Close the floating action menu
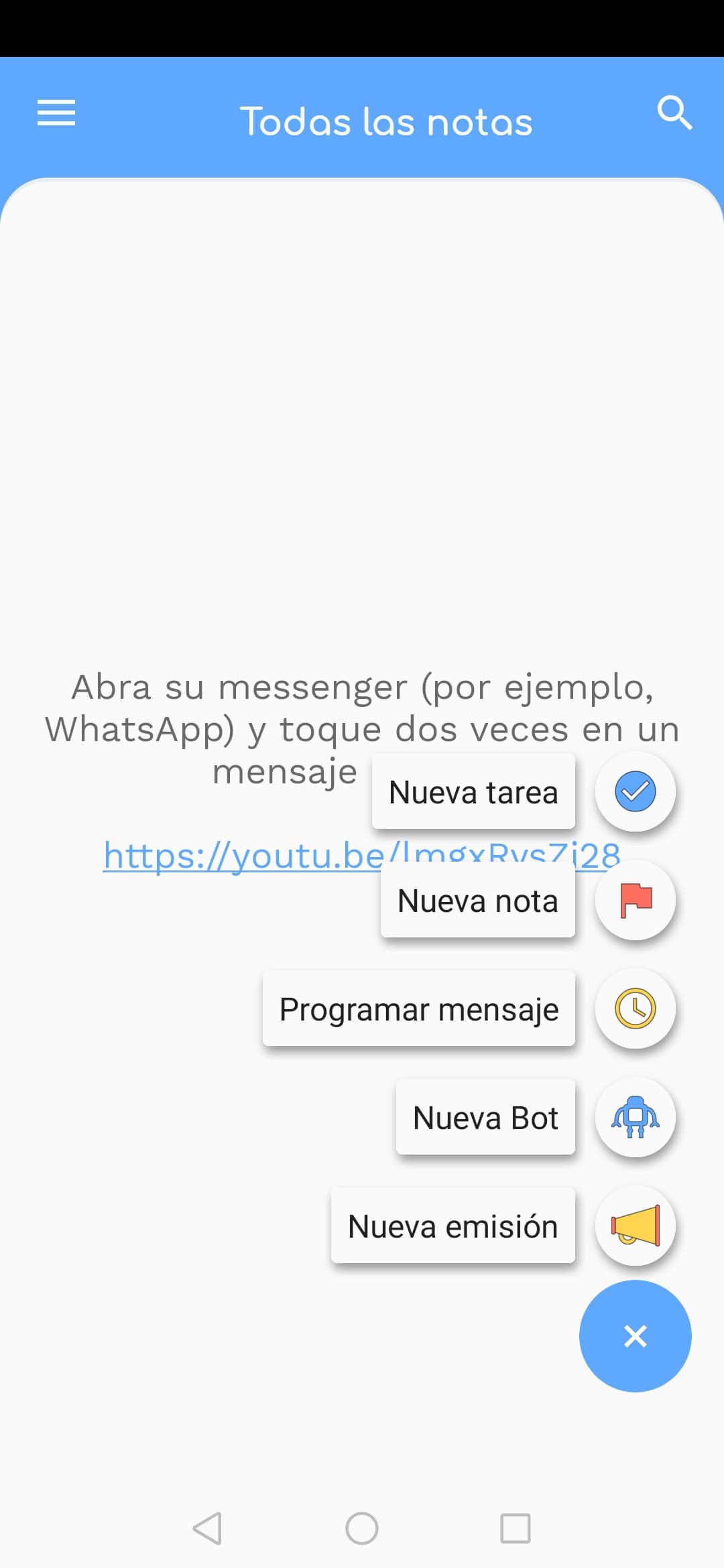 pyautogui.click(x=635, y=1336)
